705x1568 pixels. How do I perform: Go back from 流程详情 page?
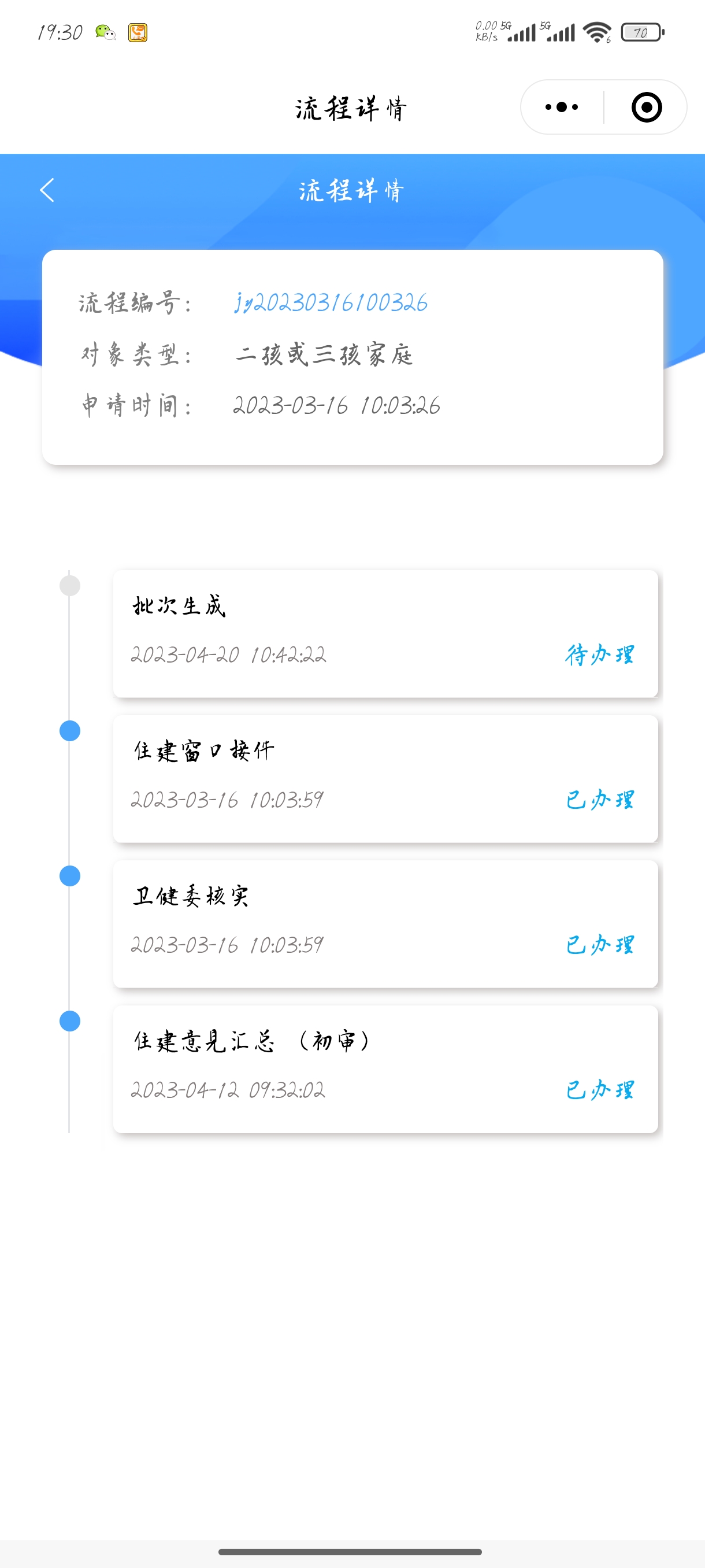coord(47,190)
